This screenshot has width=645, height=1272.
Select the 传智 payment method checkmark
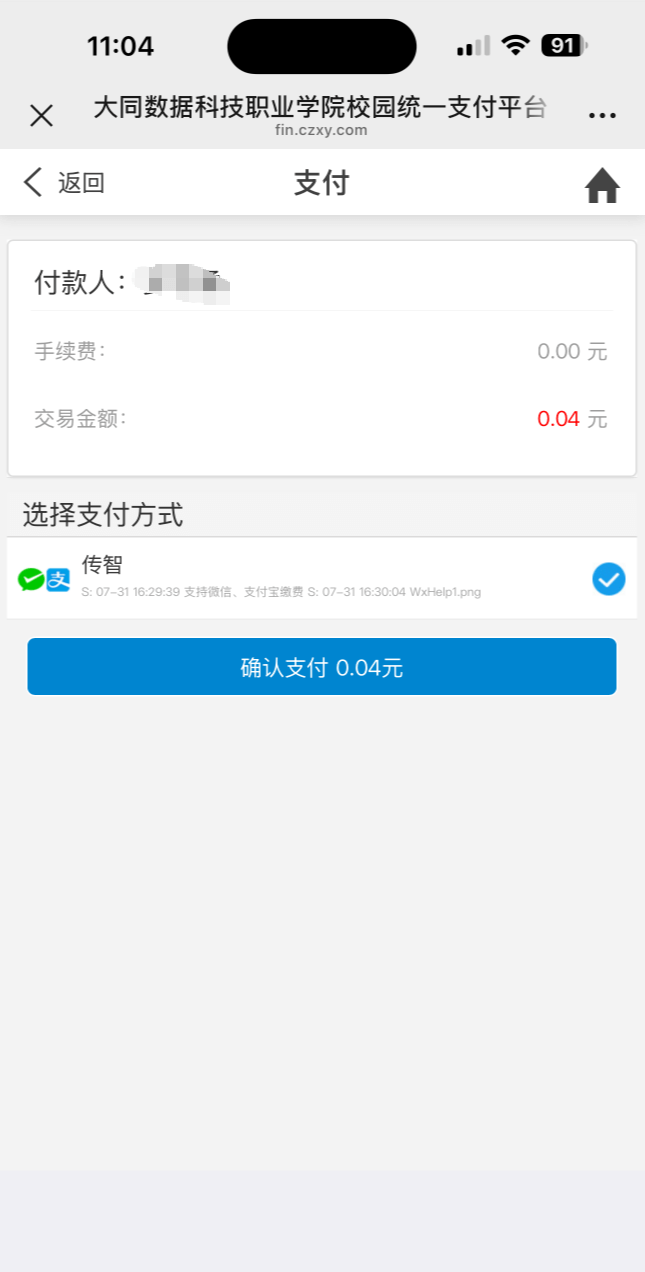[x=608, y=579]
